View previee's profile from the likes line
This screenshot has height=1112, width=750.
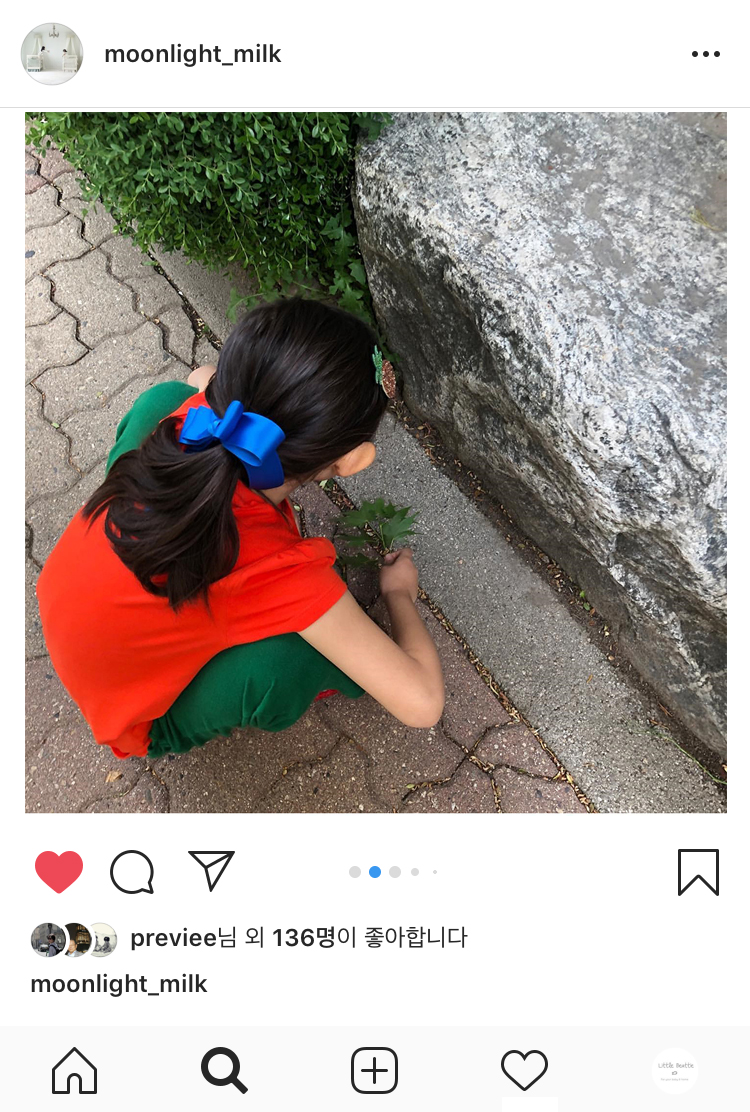[173, 938]
